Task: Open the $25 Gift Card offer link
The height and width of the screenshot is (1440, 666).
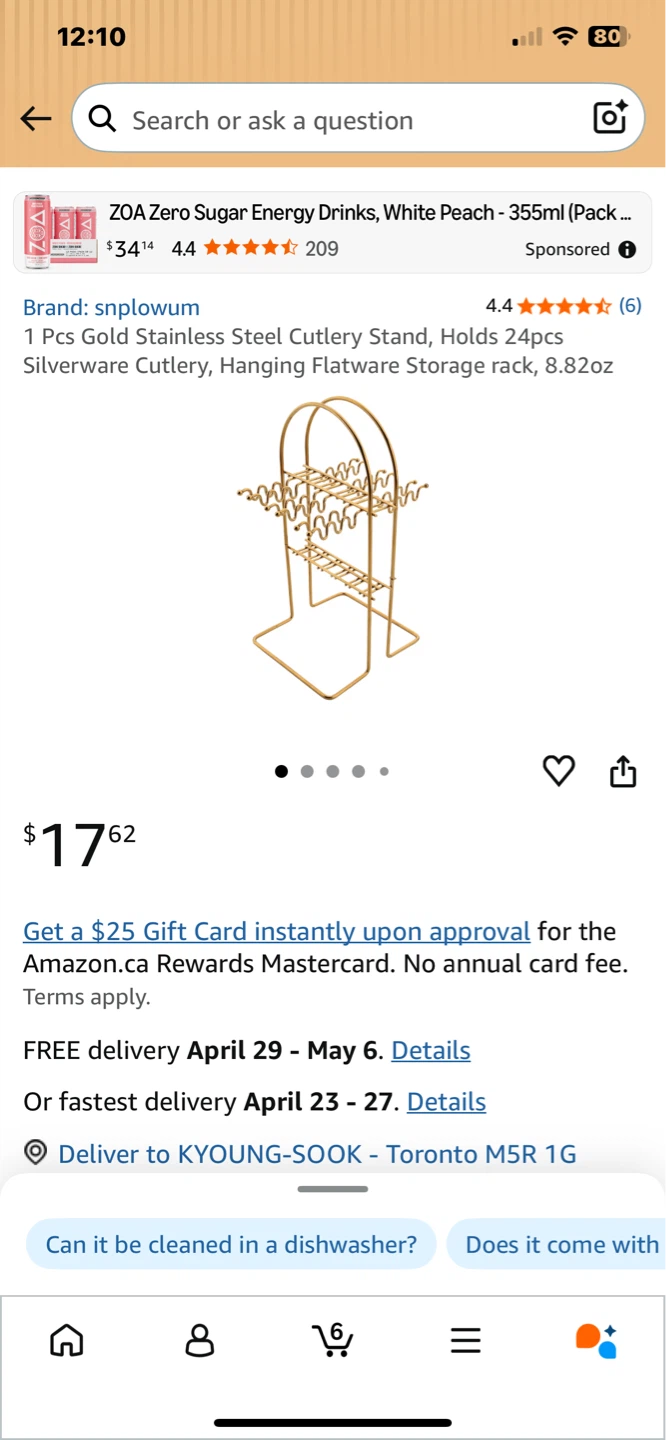Action: pyautogui.click(x=277, y=931)
